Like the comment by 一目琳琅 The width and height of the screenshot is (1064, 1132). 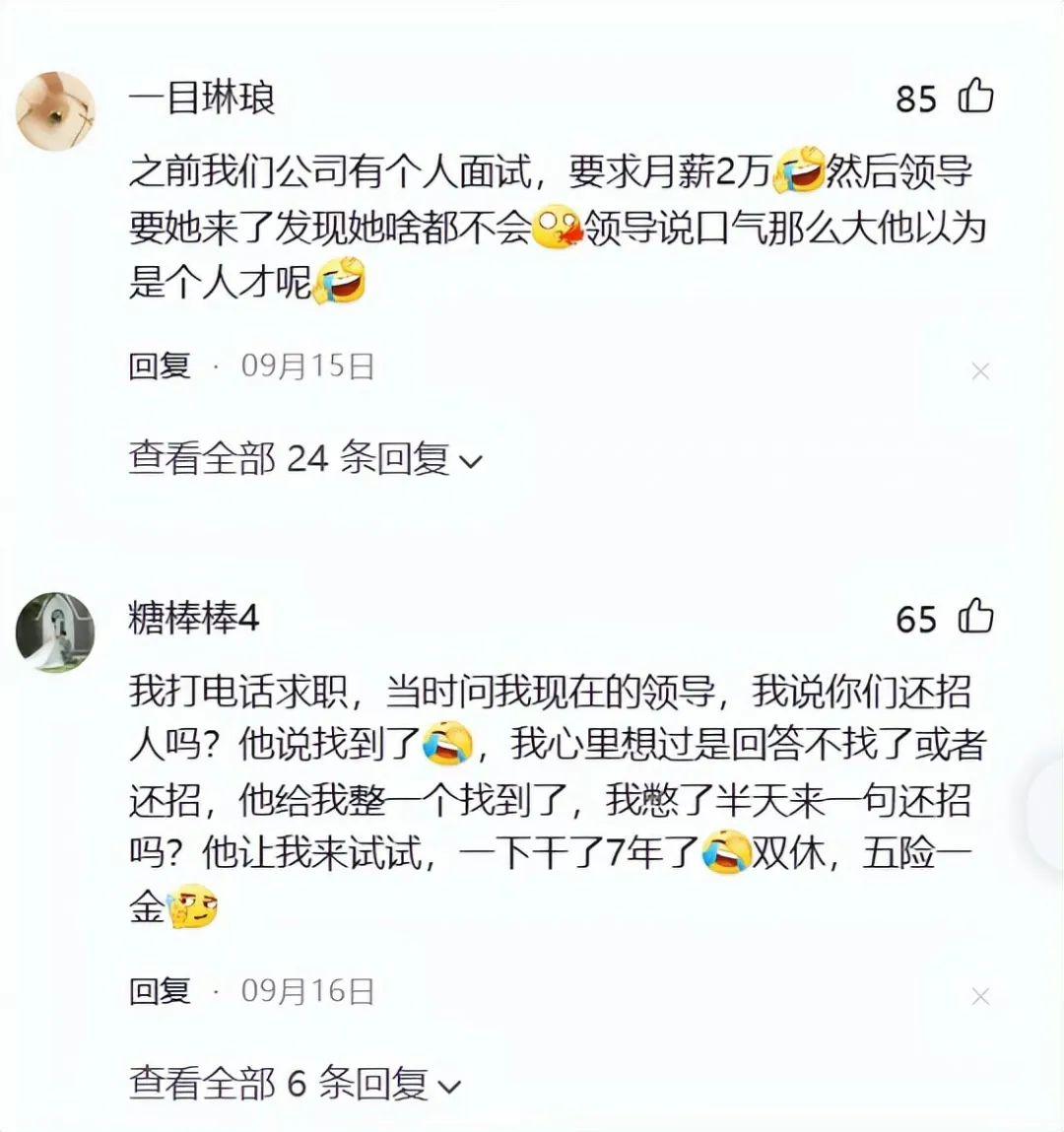(974, 97)
